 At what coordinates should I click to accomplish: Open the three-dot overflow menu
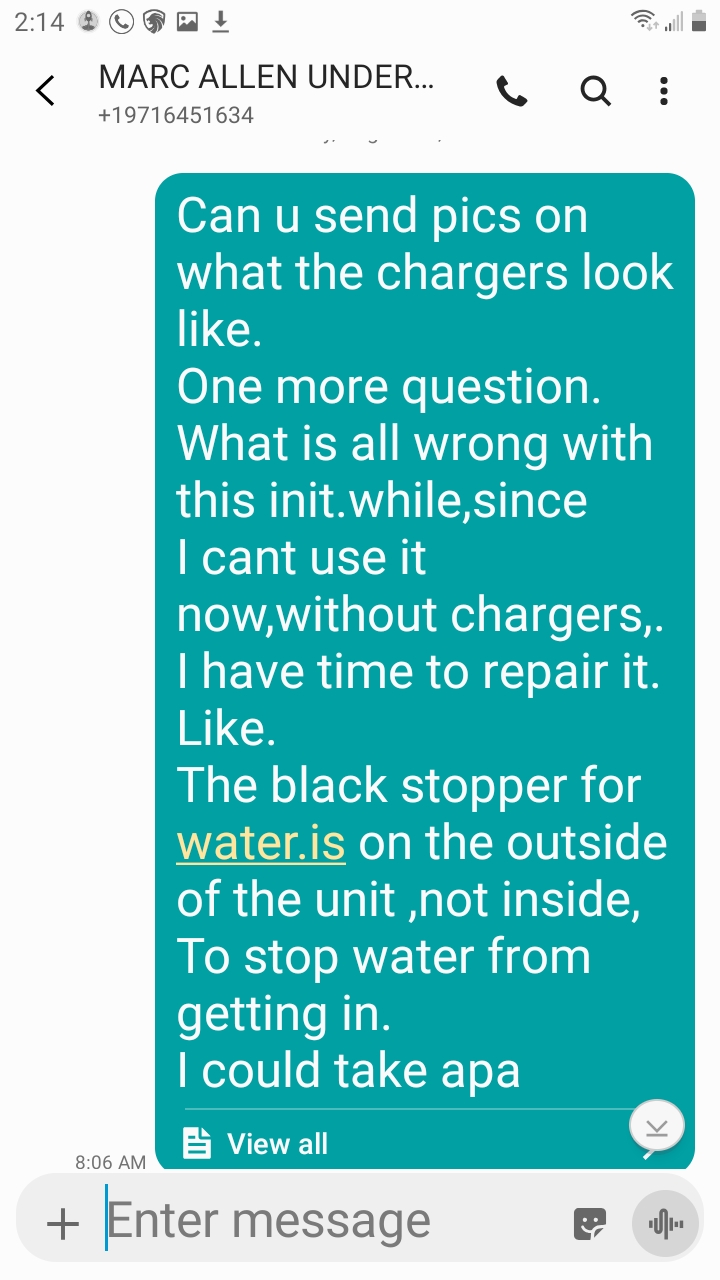click(x=664, y=92)
